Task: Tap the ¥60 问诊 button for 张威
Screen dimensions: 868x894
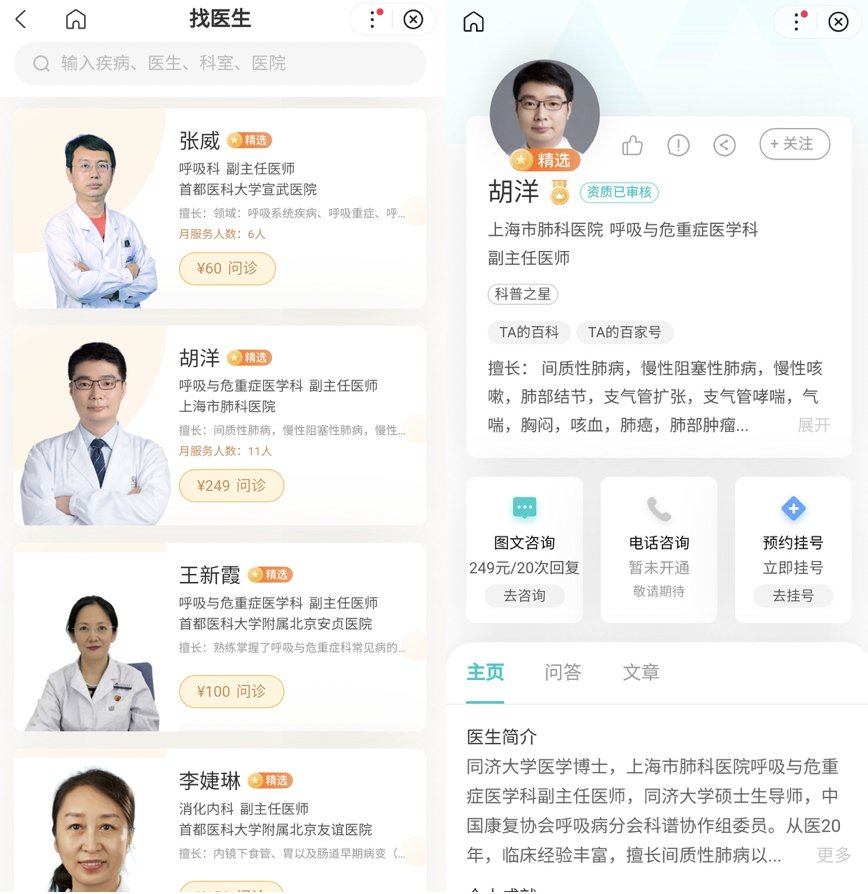Action: (x=227, y=268)
